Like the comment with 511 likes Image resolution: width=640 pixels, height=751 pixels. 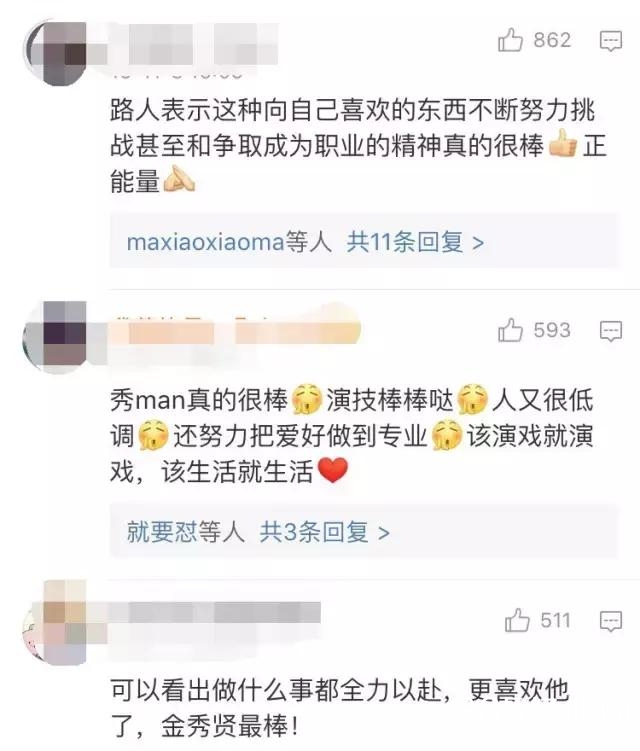coord(518,621)
